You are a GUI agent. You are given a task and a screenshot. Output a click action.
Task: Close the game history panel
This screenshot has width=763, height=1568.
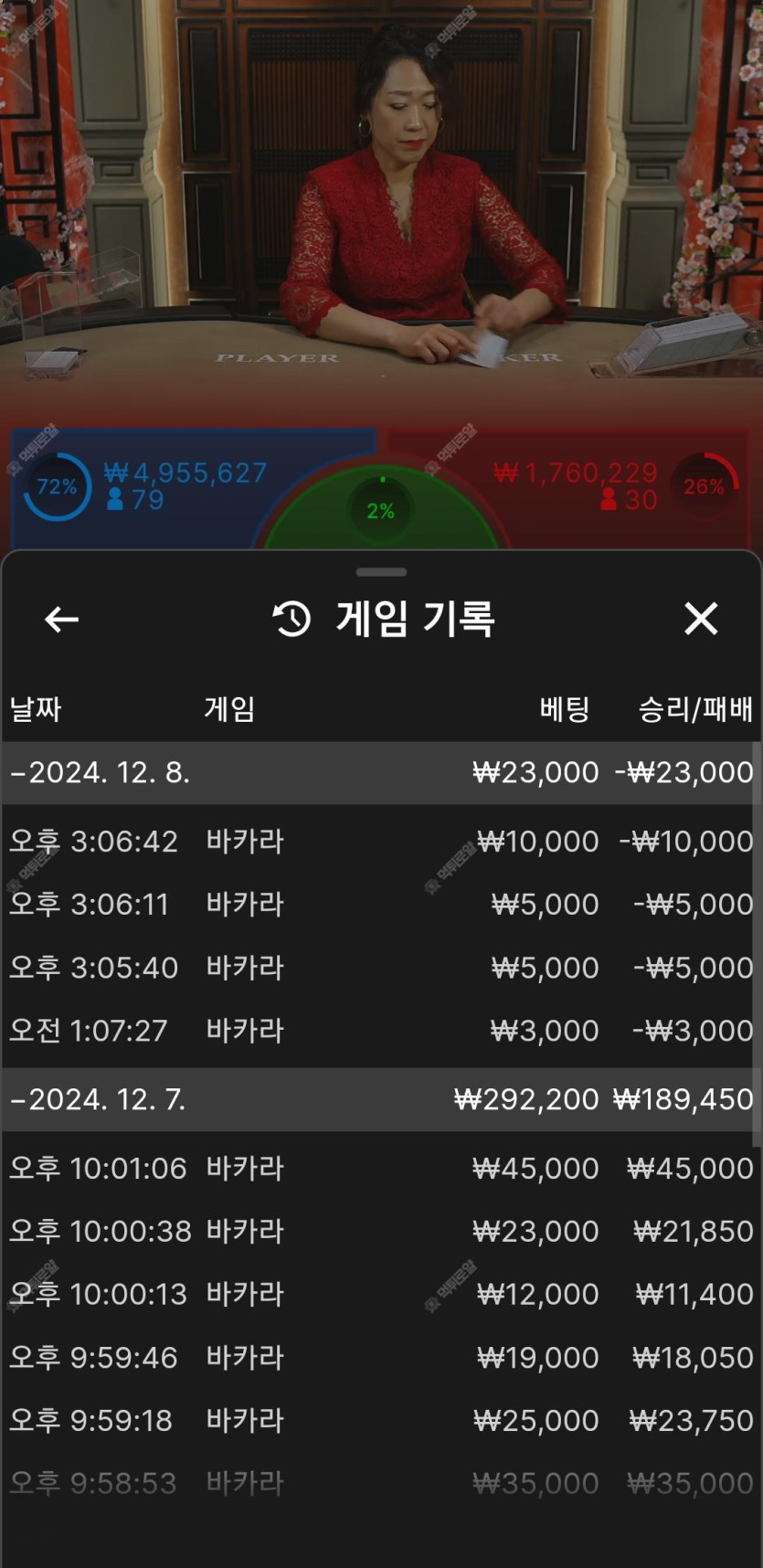(701, 619)
